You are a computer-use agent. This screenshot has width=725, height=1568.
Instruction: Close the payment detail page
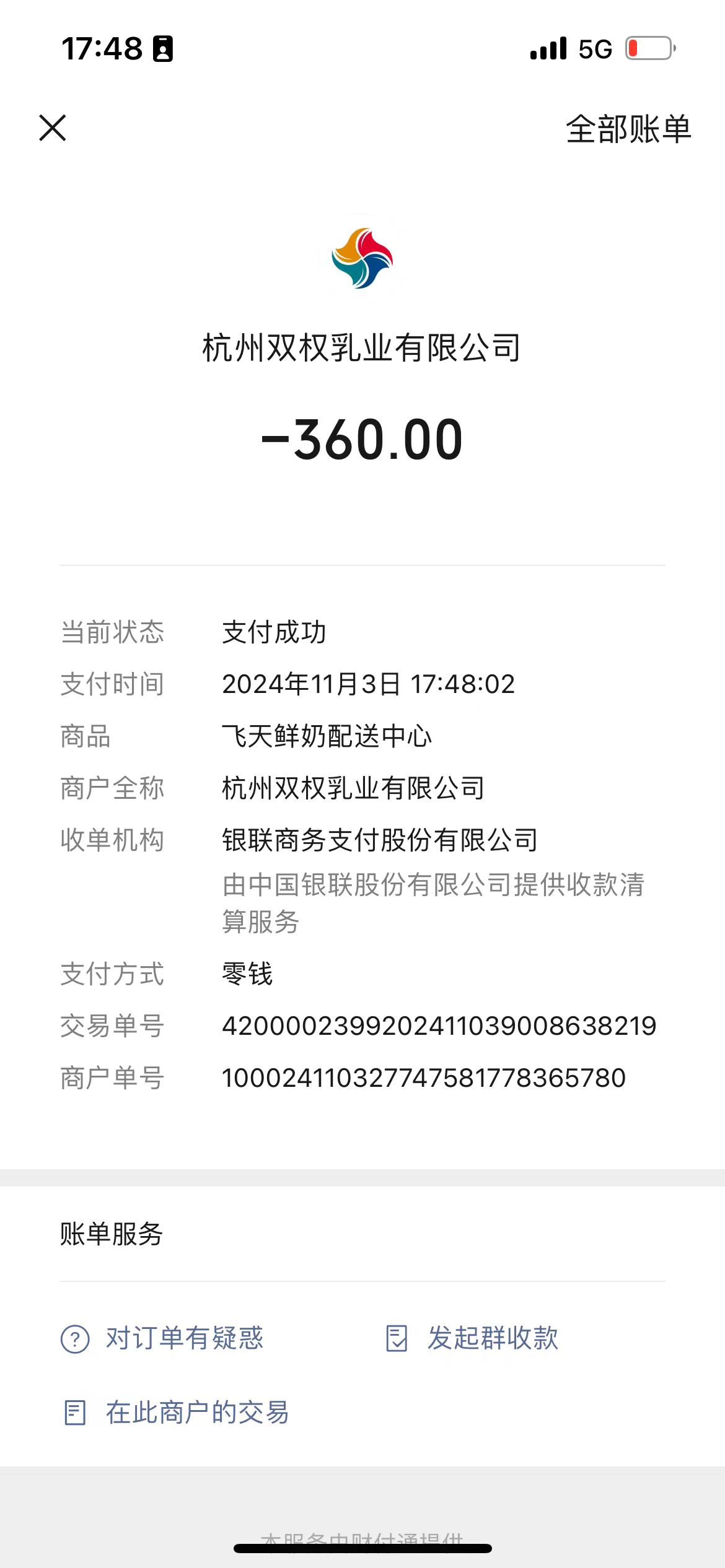click(53, 128)
